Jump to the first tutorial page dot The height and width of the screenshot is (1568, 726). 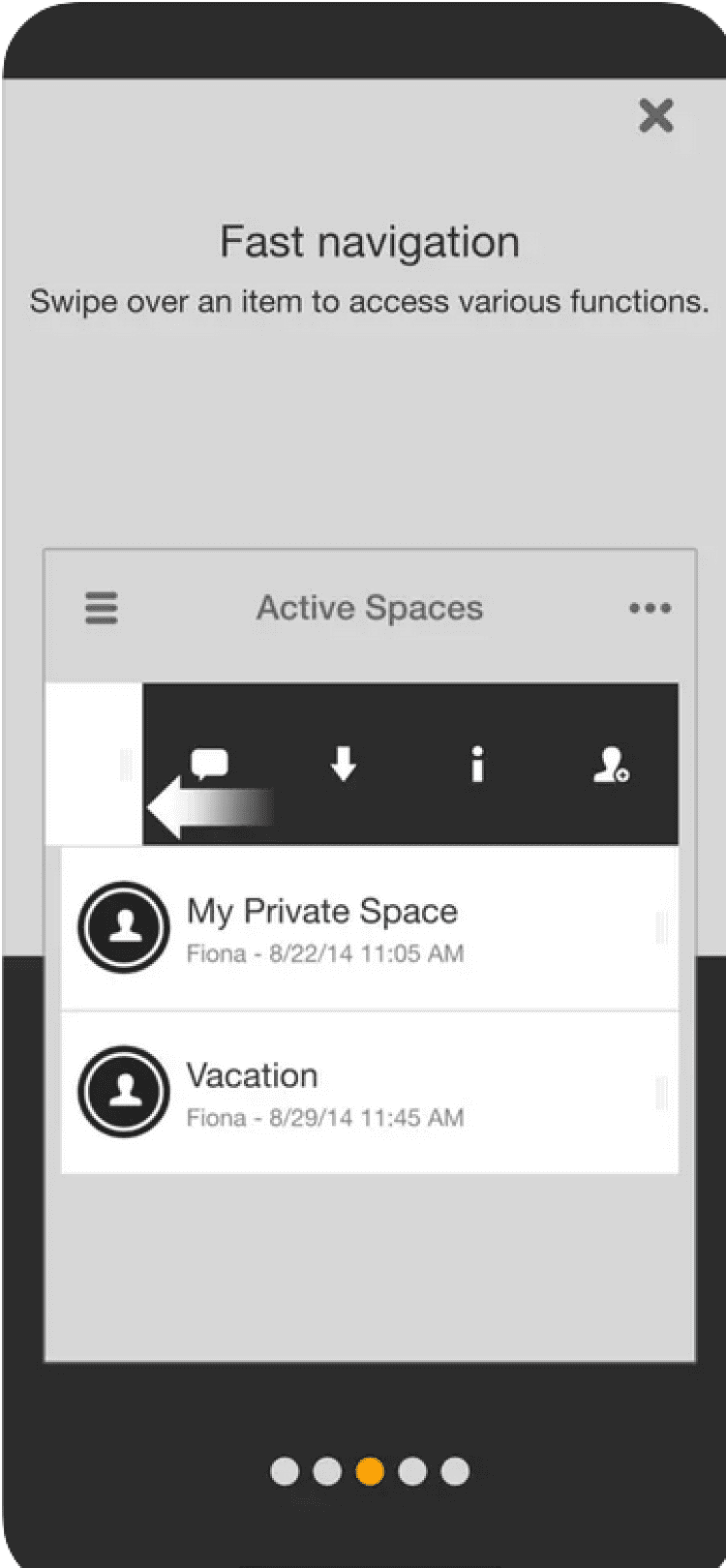click(x=285, y=1471)
